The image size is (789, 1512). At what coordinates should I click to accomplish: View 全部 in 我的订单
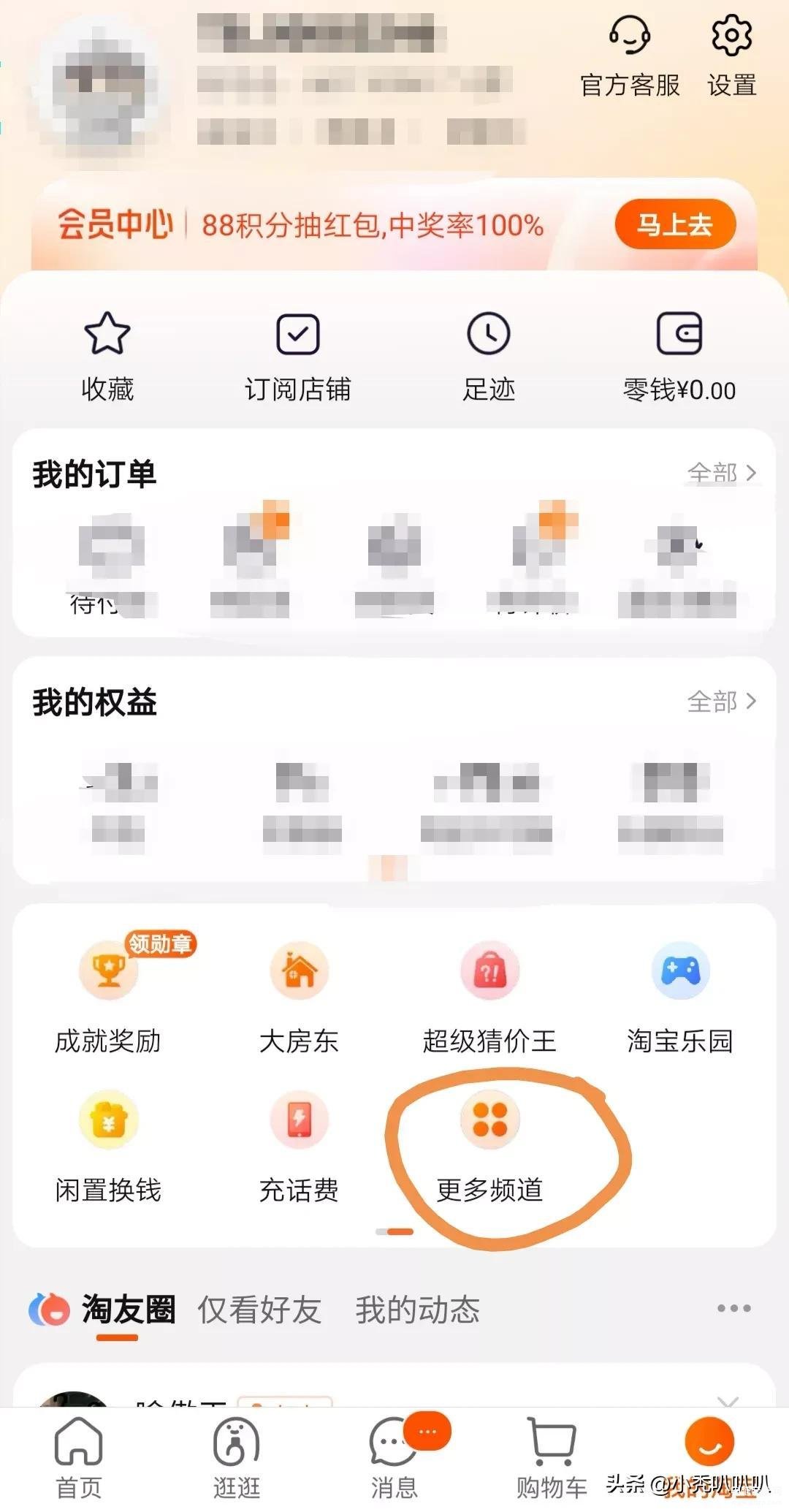pos(721,473)
